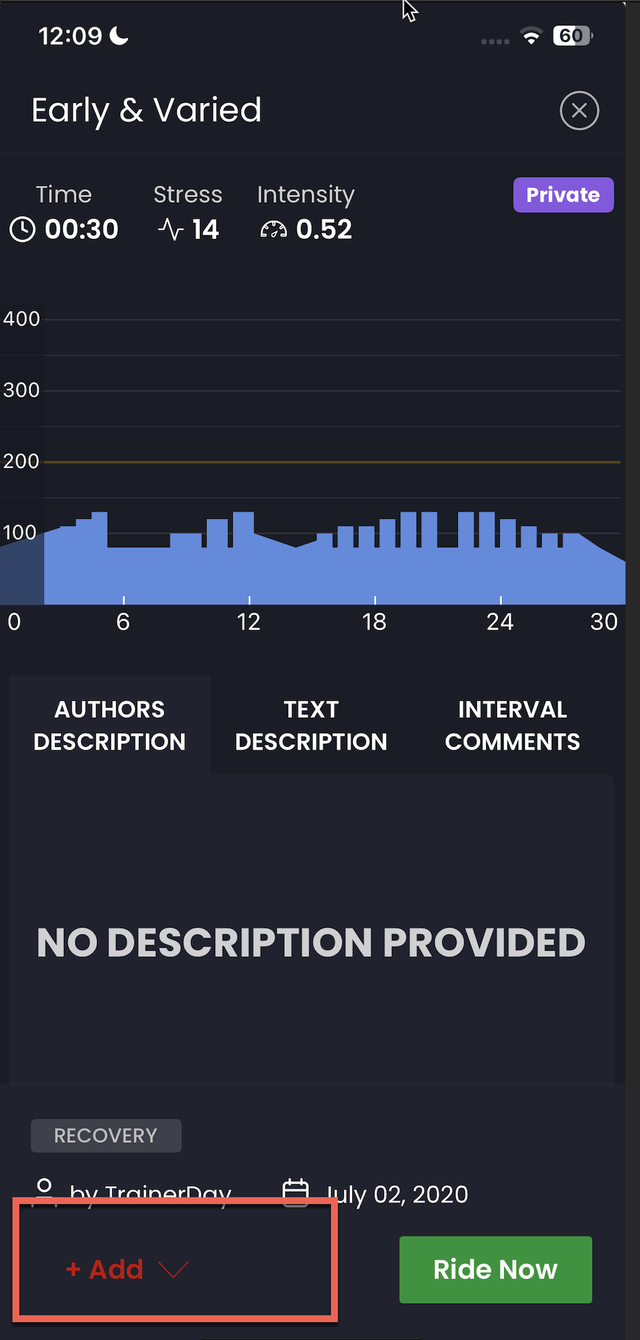Close the Early & Varied workout details
This screenshot has width=640, height=1340.
coord(579,110)
